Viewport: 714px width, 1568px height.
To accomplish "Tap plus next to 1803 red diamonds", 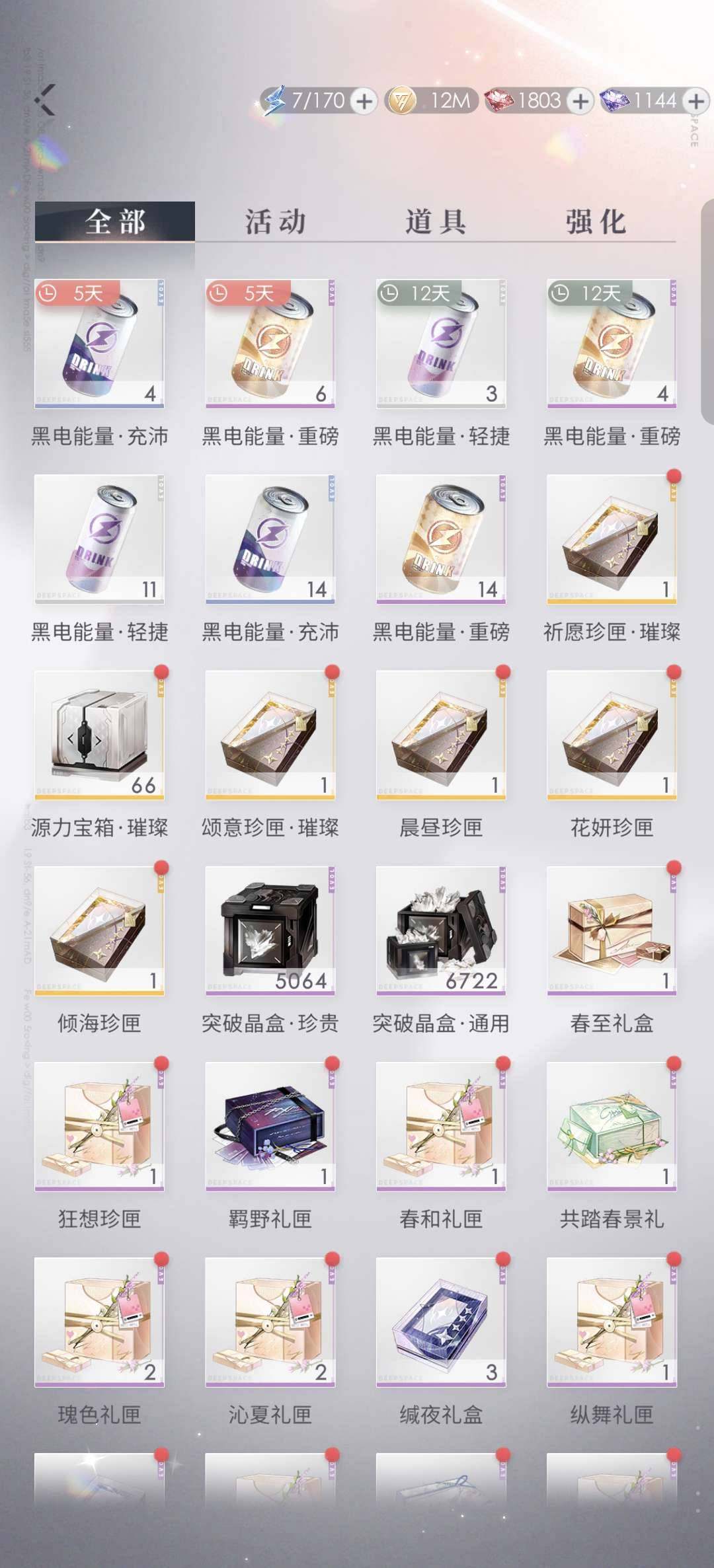I will tap(580, 101).
